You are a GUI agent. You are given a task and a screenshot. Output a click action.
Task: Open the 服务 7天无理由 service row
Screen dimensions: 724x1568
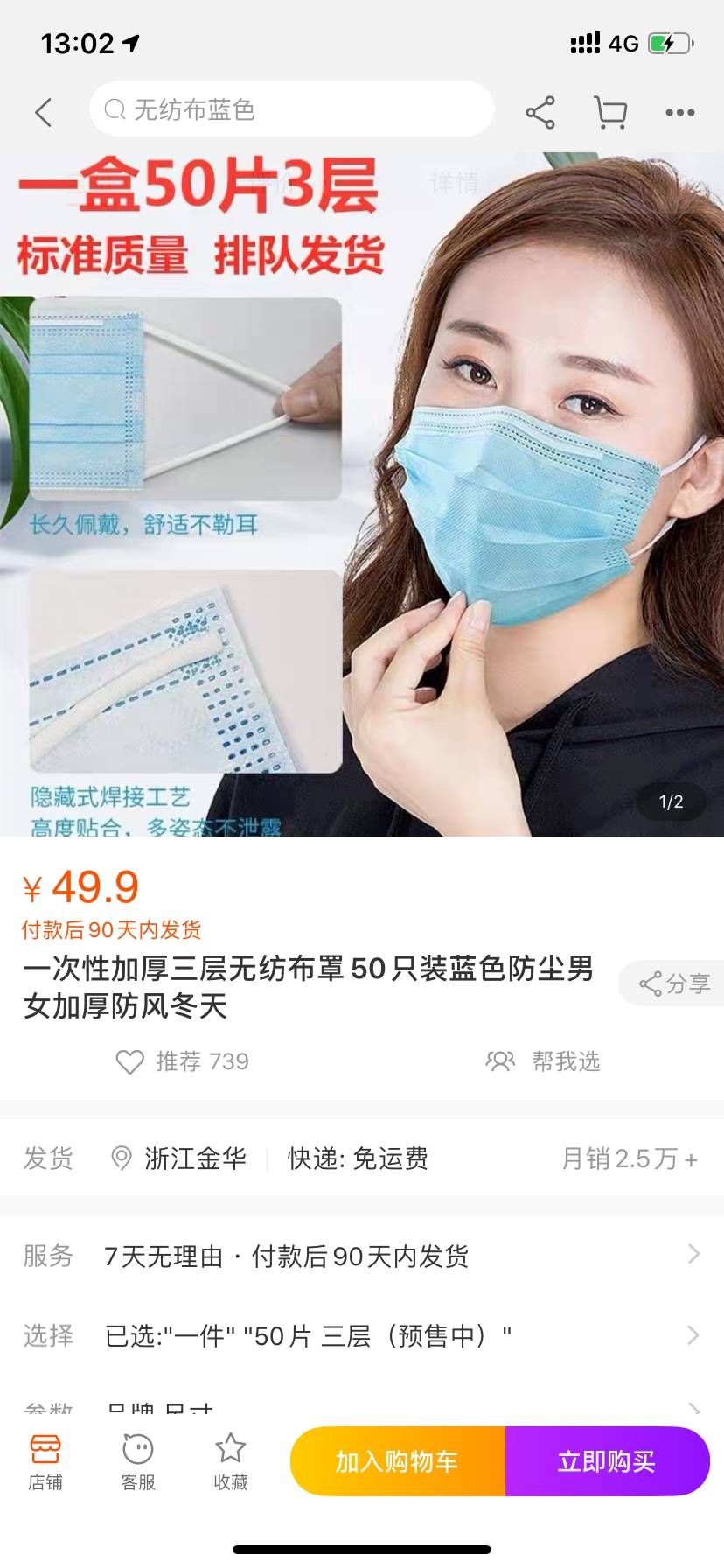tap(362, 1256)
